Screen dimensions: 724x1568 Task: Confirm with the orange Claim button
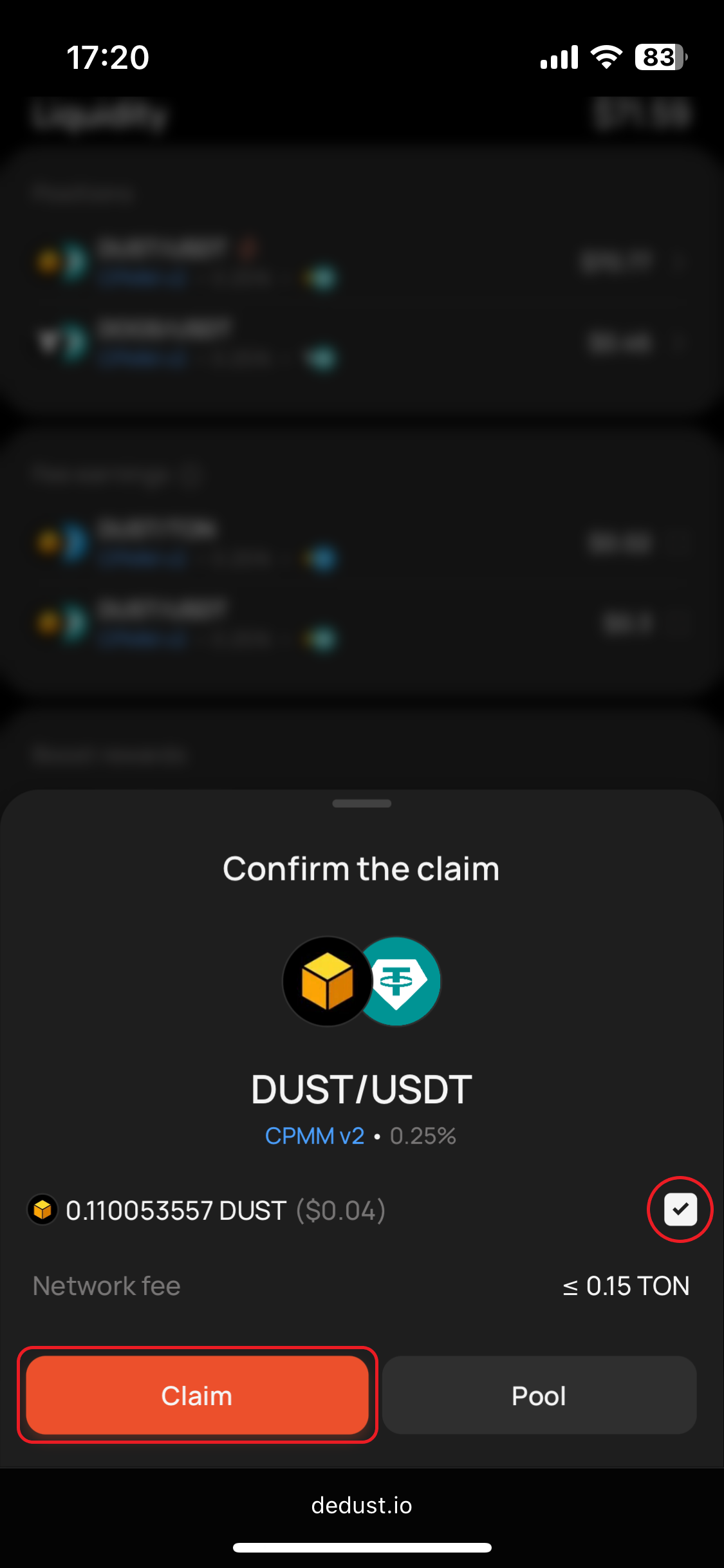pyautogui.click(x=197, y=1395)
